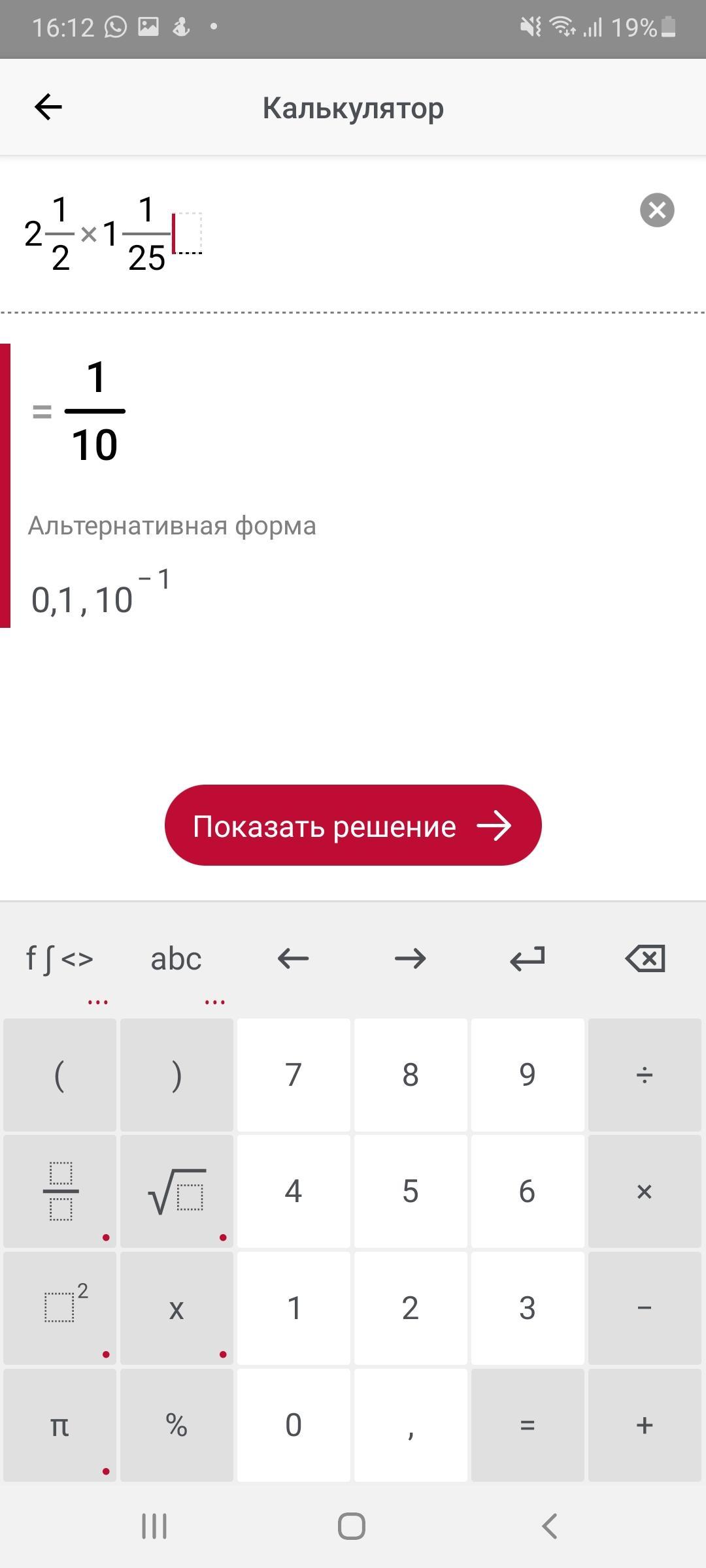Insert the variable x

[x=176, y=1308]
